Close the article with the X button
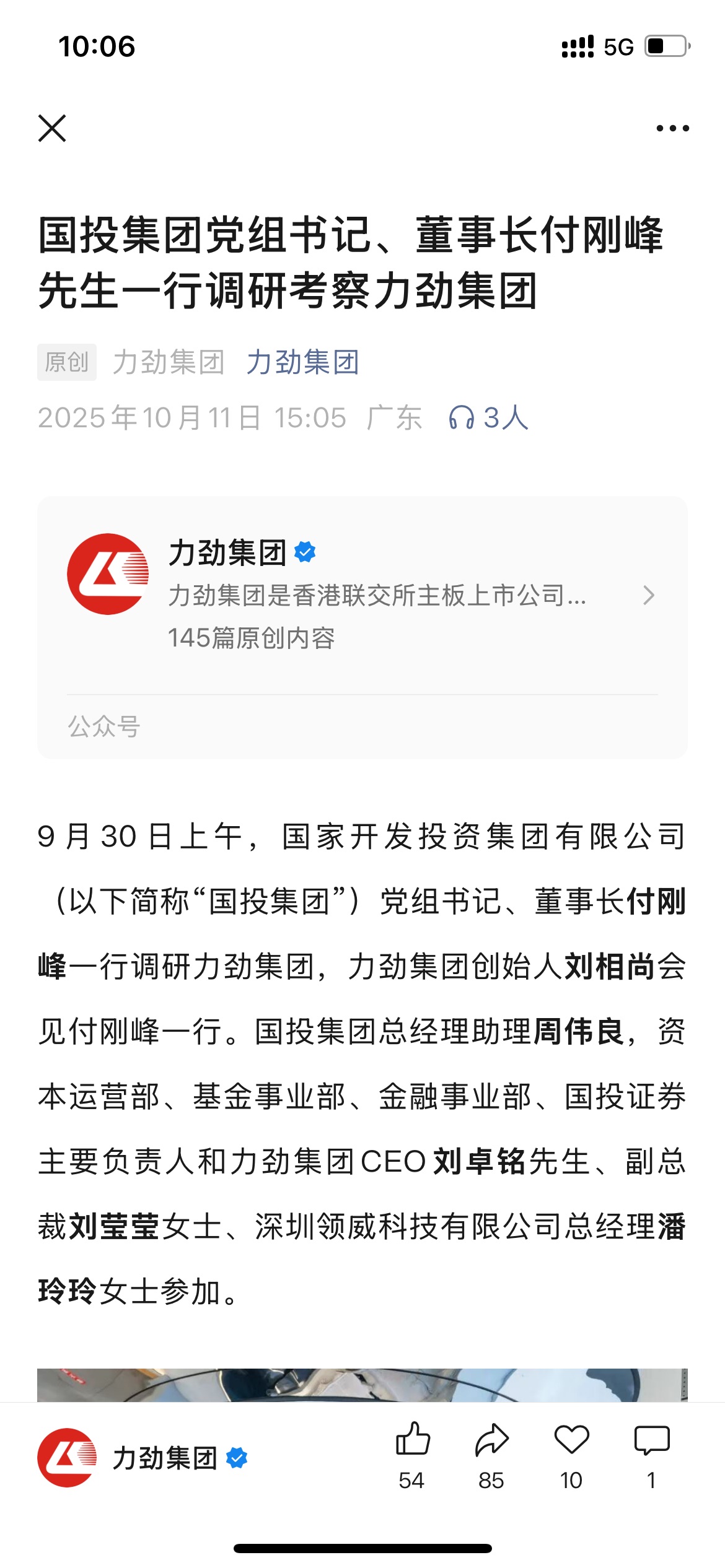 coord(52,128)
